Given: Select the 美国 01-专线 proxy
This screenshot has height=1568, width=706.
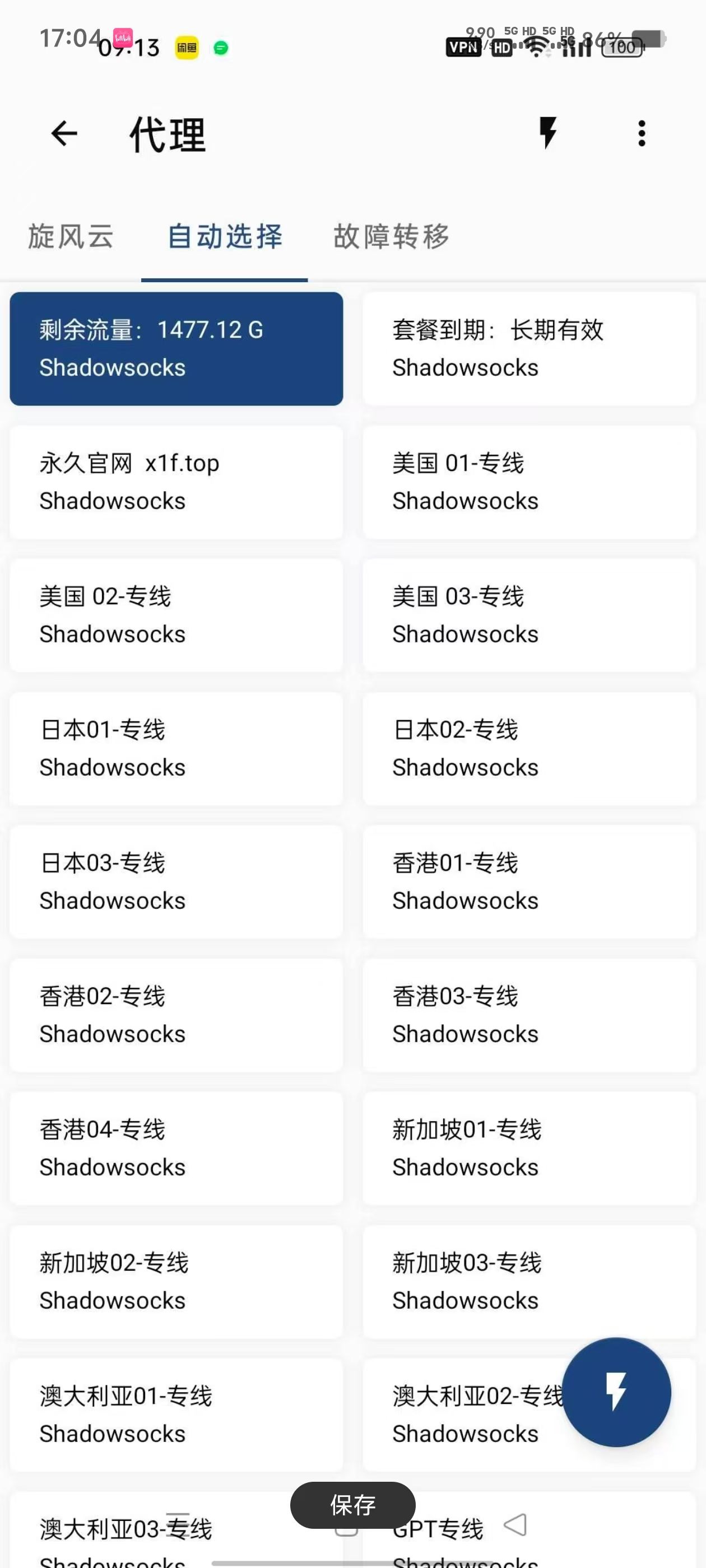Looking at the screenshot, I should [x=529, y=482].
